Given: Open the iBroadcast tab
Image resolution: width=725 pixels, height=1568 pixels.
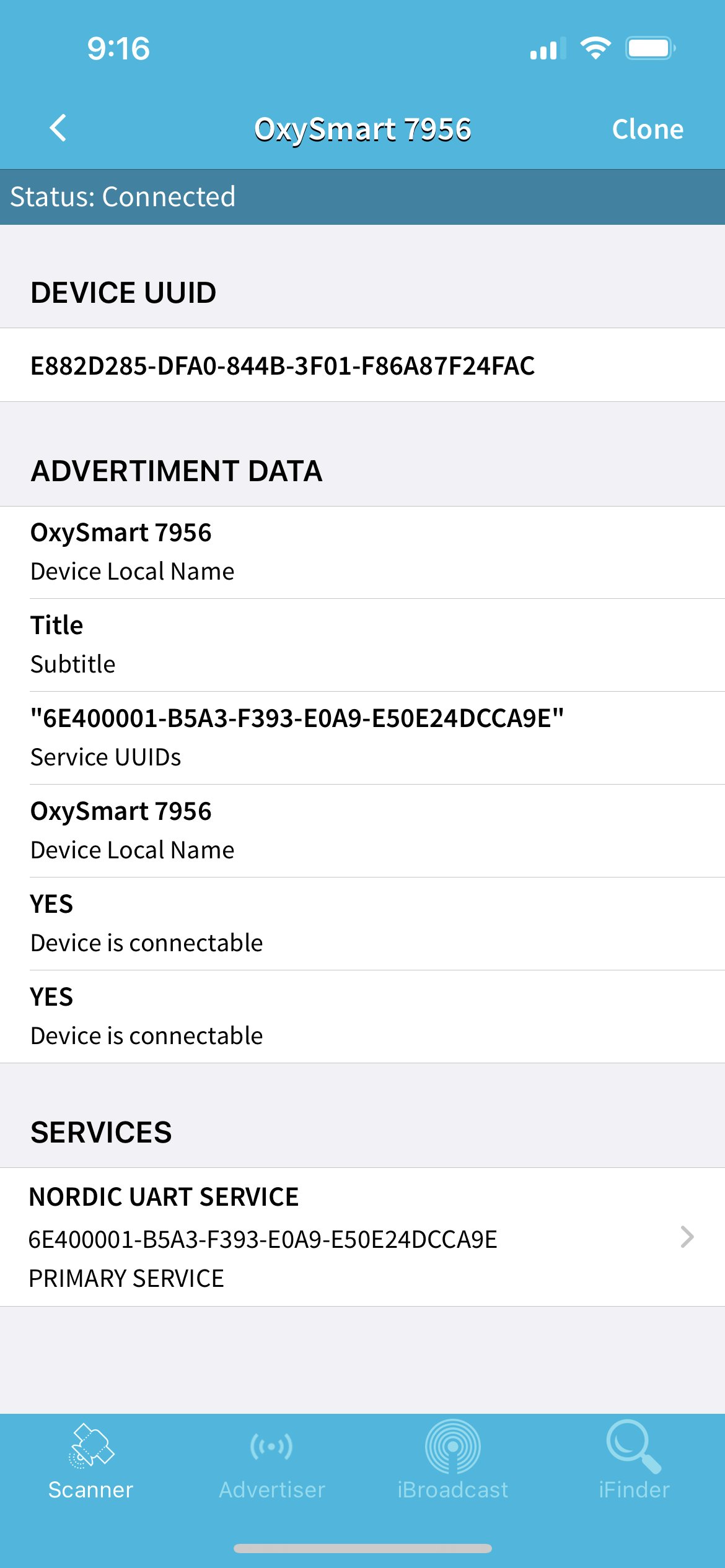Looking at the screenshot, I should (453, 1460).
